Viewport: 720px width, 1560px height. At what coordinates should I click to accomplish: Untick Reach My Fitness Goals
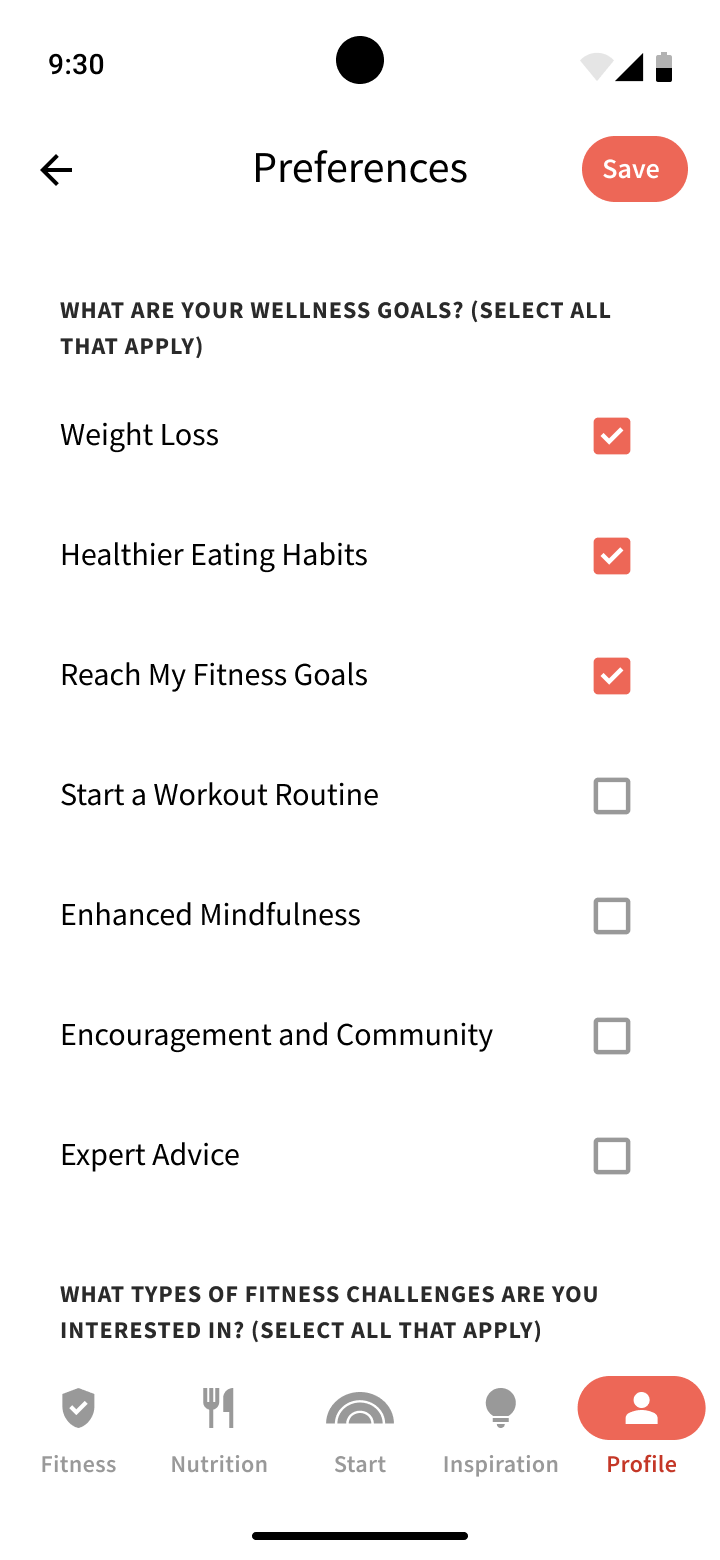pyautogui.click(x=612, y=676)
